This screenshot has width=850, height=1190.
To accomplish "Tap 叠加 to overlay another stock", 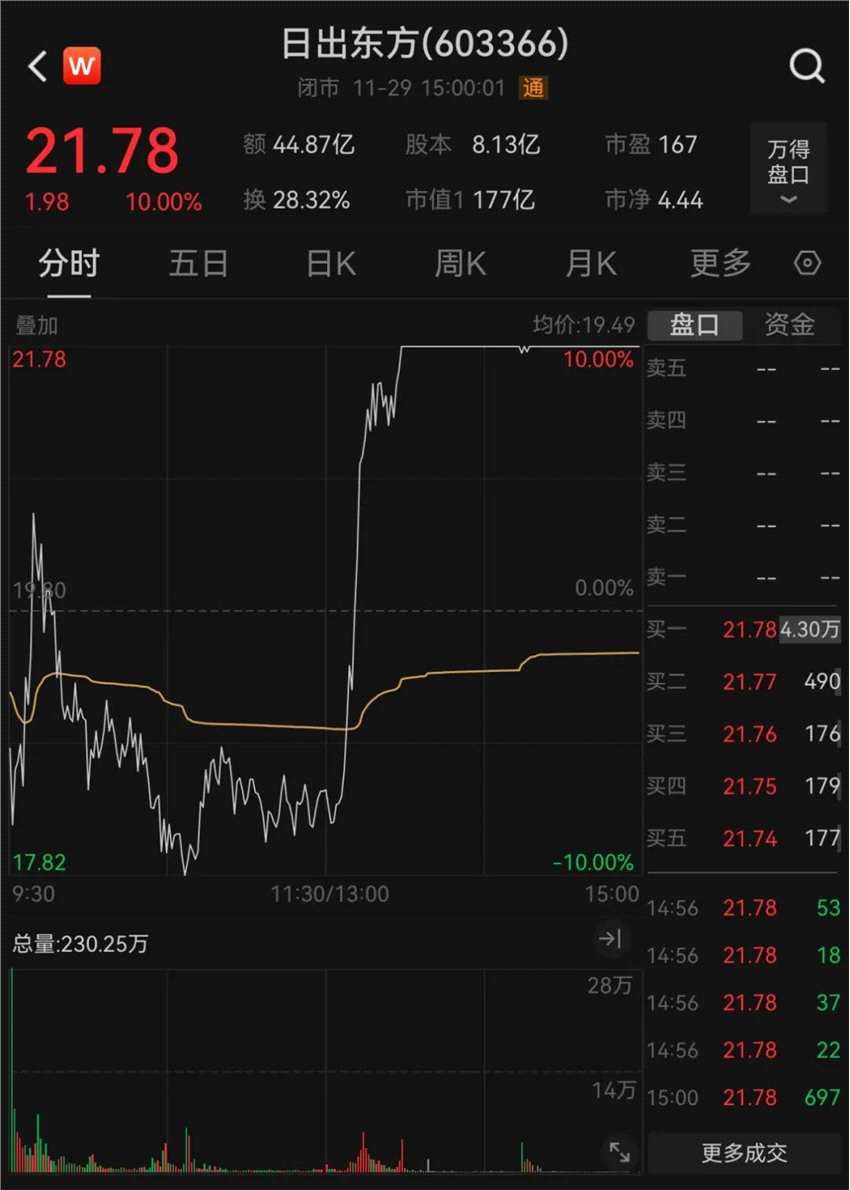I will [x=36, y=325].
